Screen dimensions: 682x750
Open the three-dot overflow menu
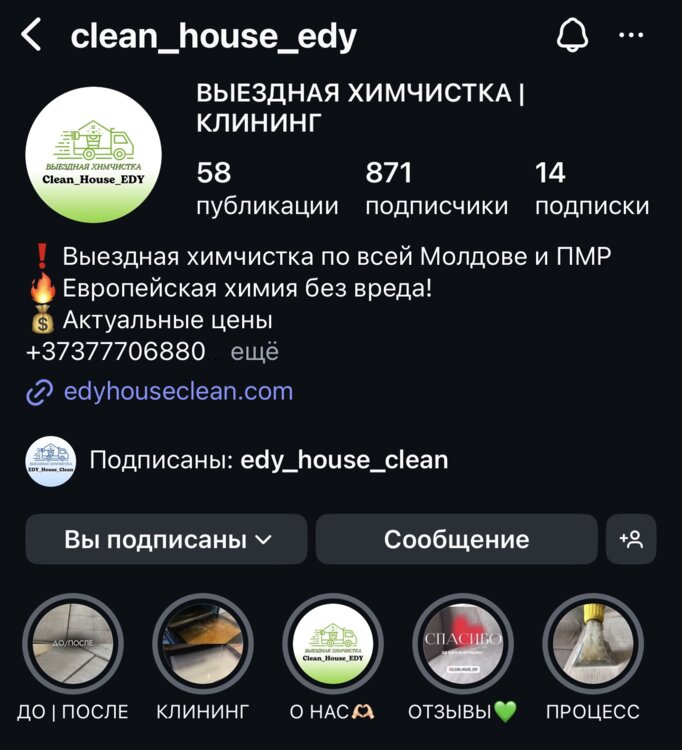pos(631,36)
